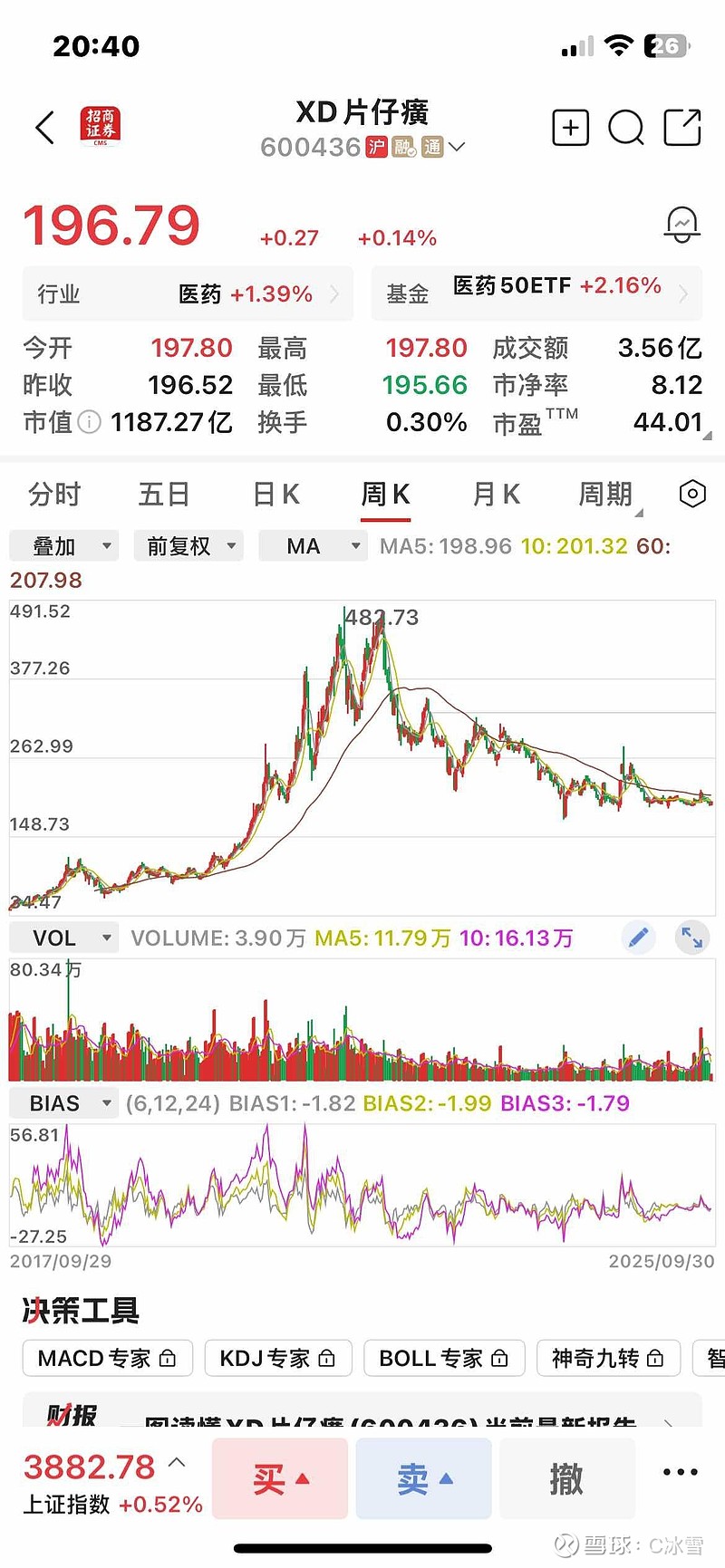Open the VOL indicator dropdown
Viewport: 725px width, 1568px height.
[63, 938]
